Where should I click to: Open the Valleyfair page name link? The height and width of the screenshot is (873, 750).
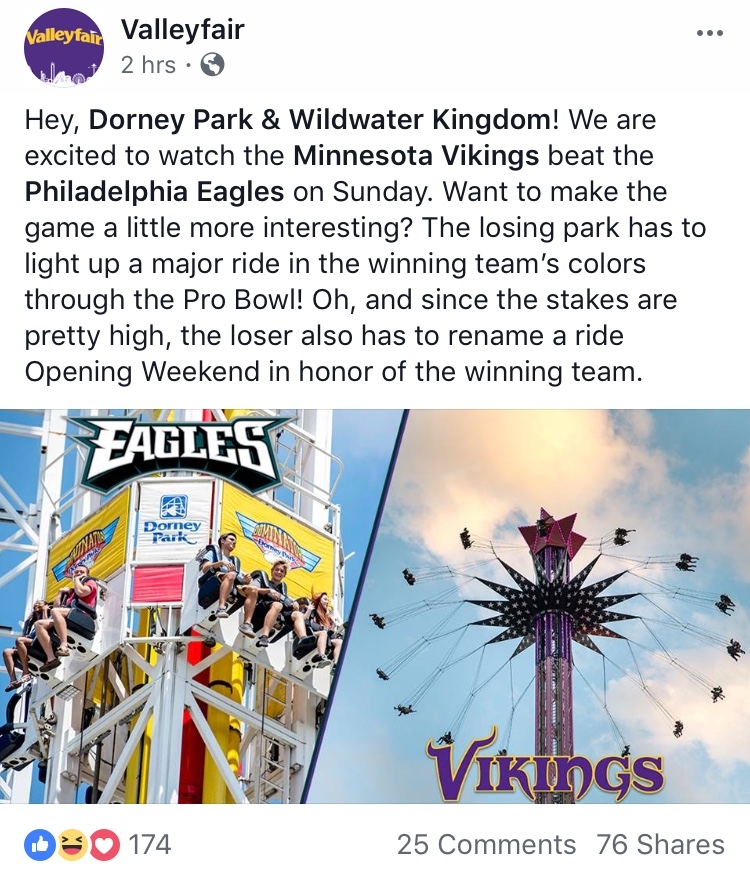(182, 30)
